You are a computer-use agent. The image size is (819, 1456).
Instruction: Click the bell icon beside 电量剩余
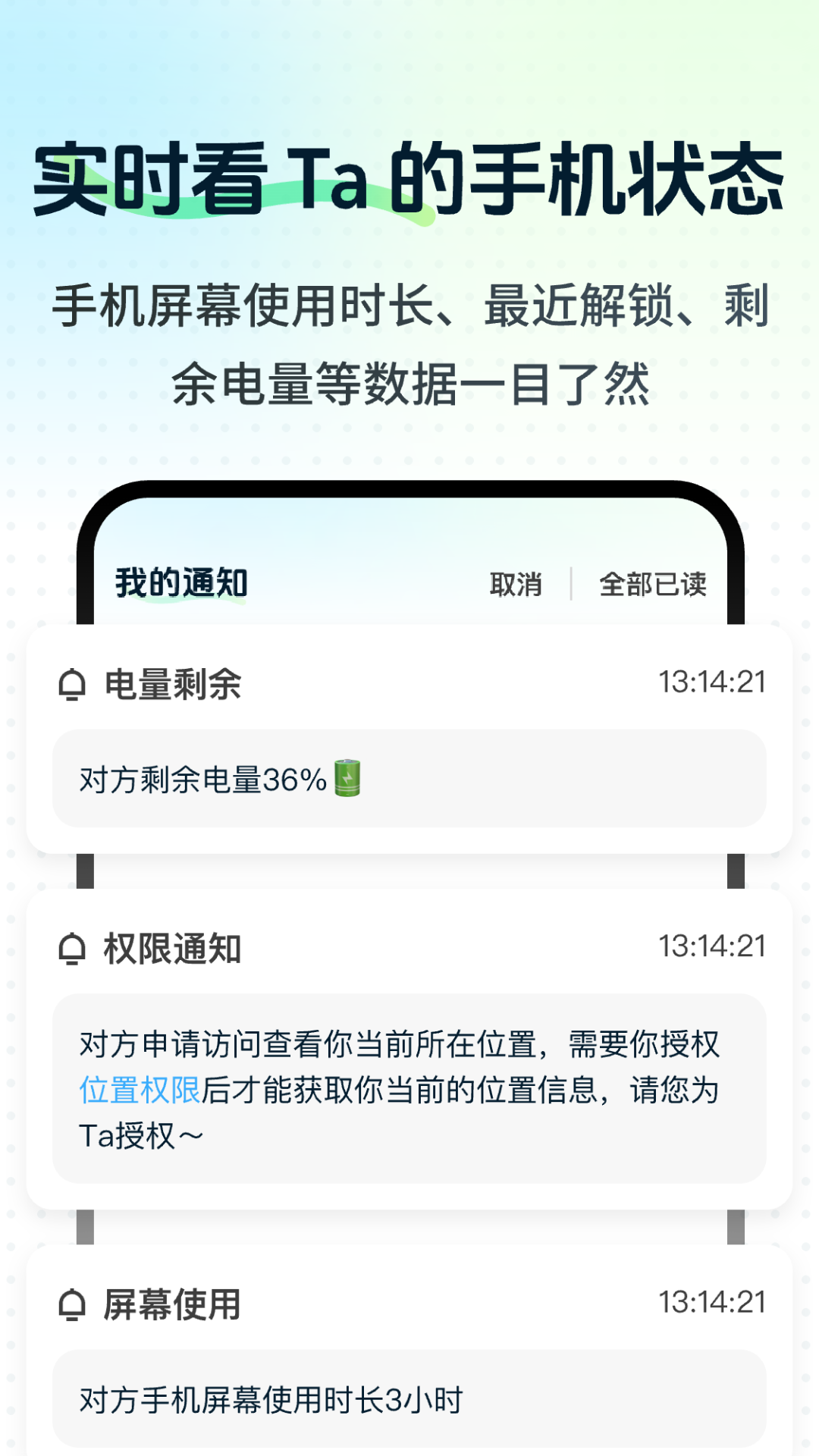(x=72, y=685)
